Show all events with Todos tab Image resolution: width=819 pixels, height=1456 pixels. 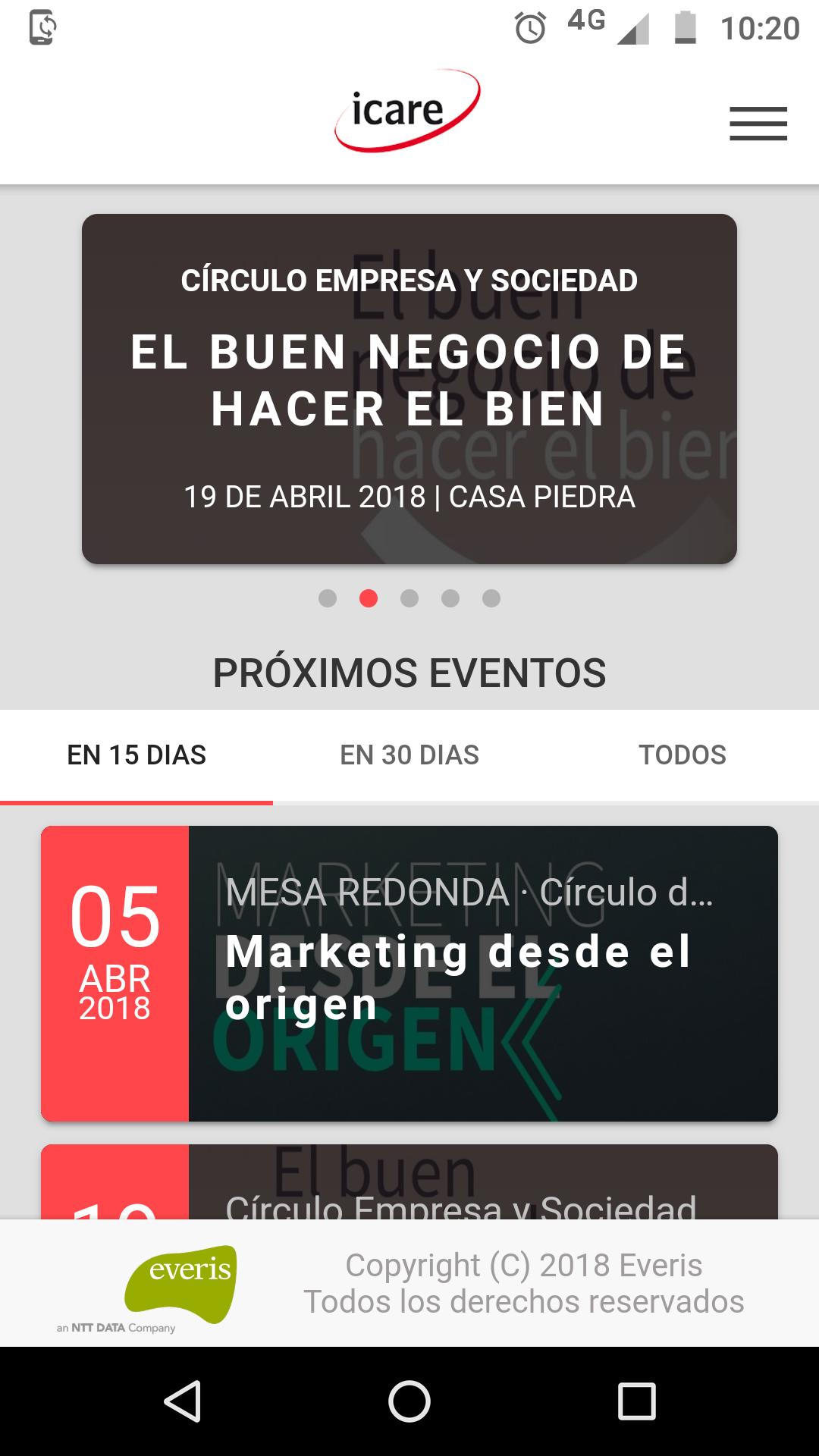(x=682, y=755)
